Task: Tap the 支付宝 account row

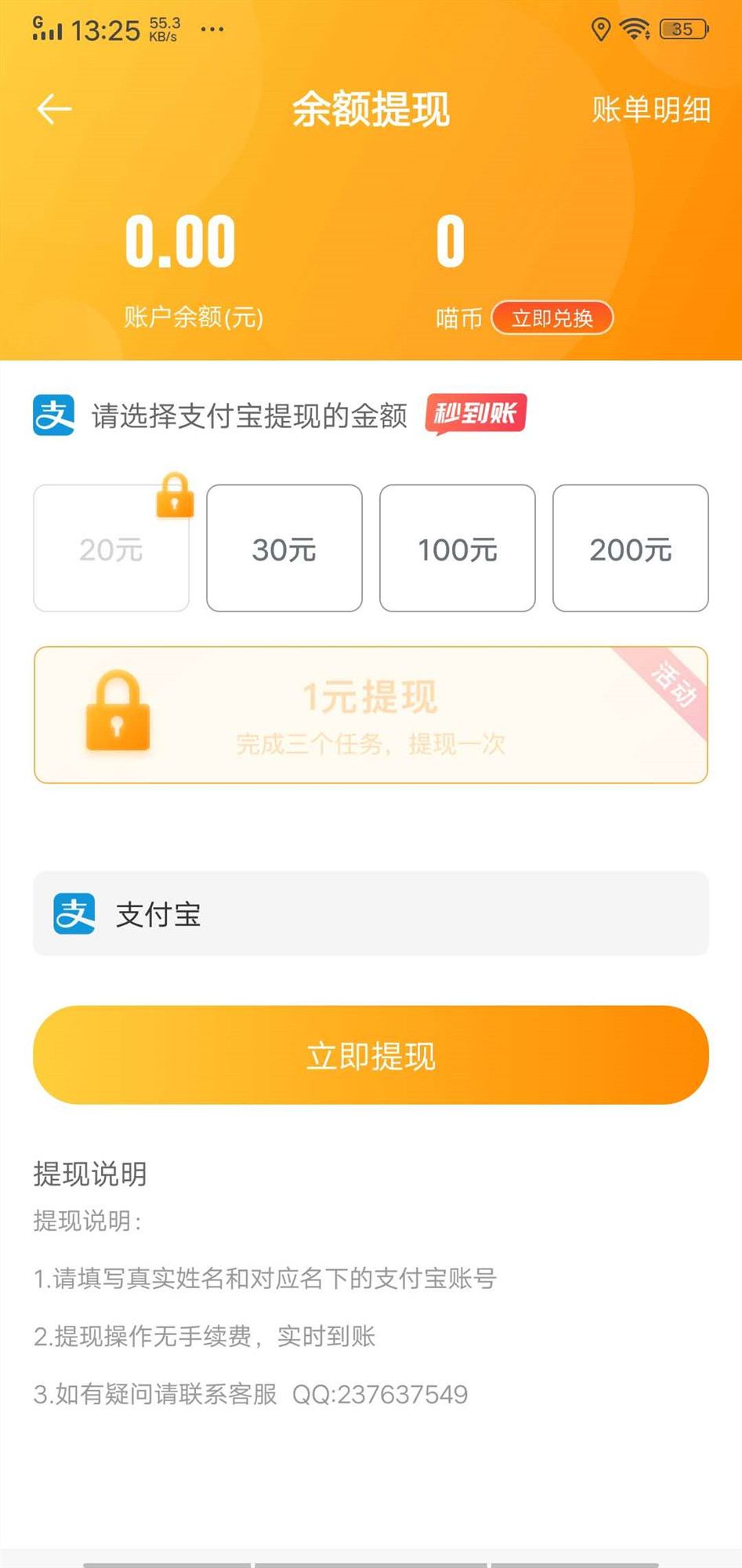Action: coord(371,914)
